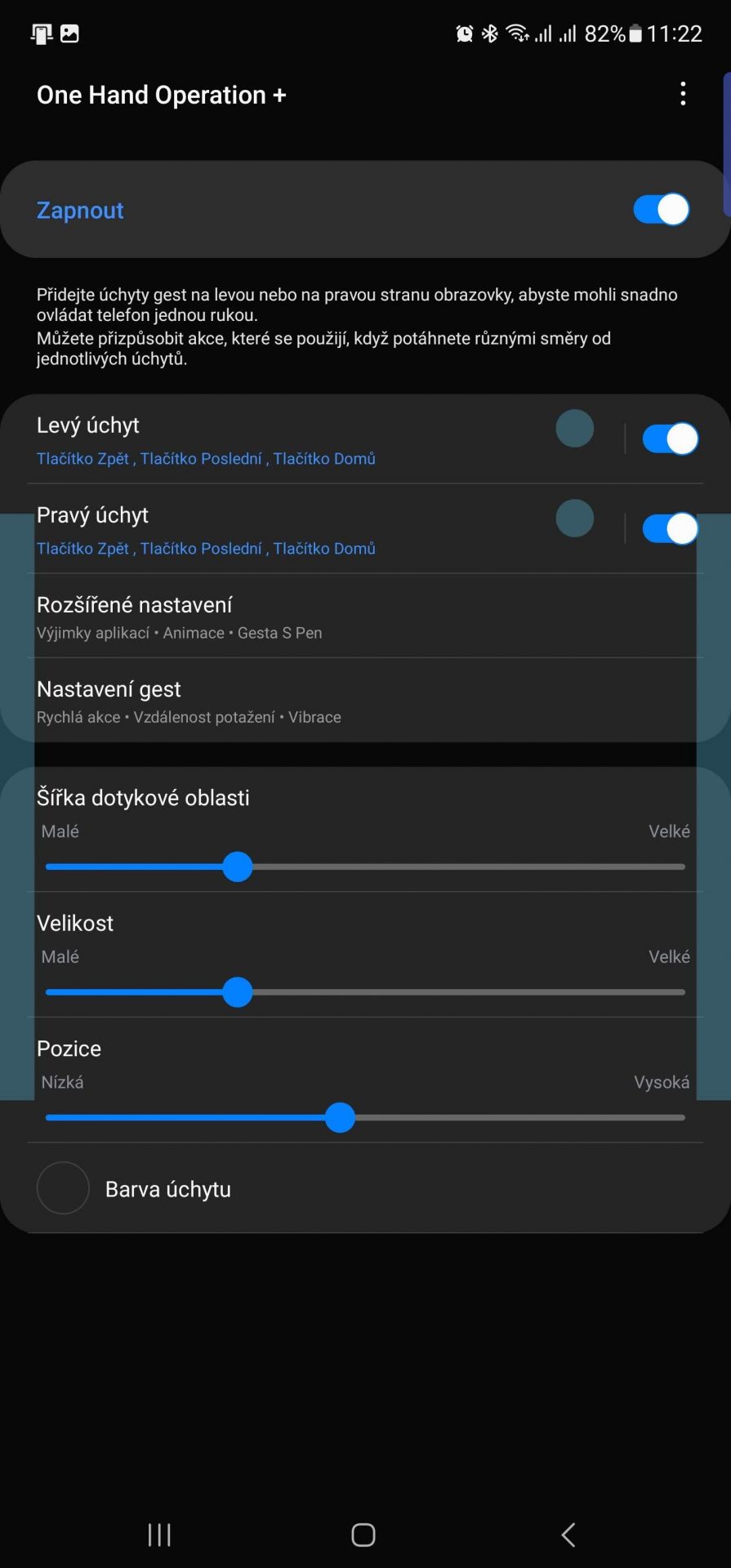Turn off the Zapnout main switch
Screen dimensions: 731x1568
click(x=661, y=210)
